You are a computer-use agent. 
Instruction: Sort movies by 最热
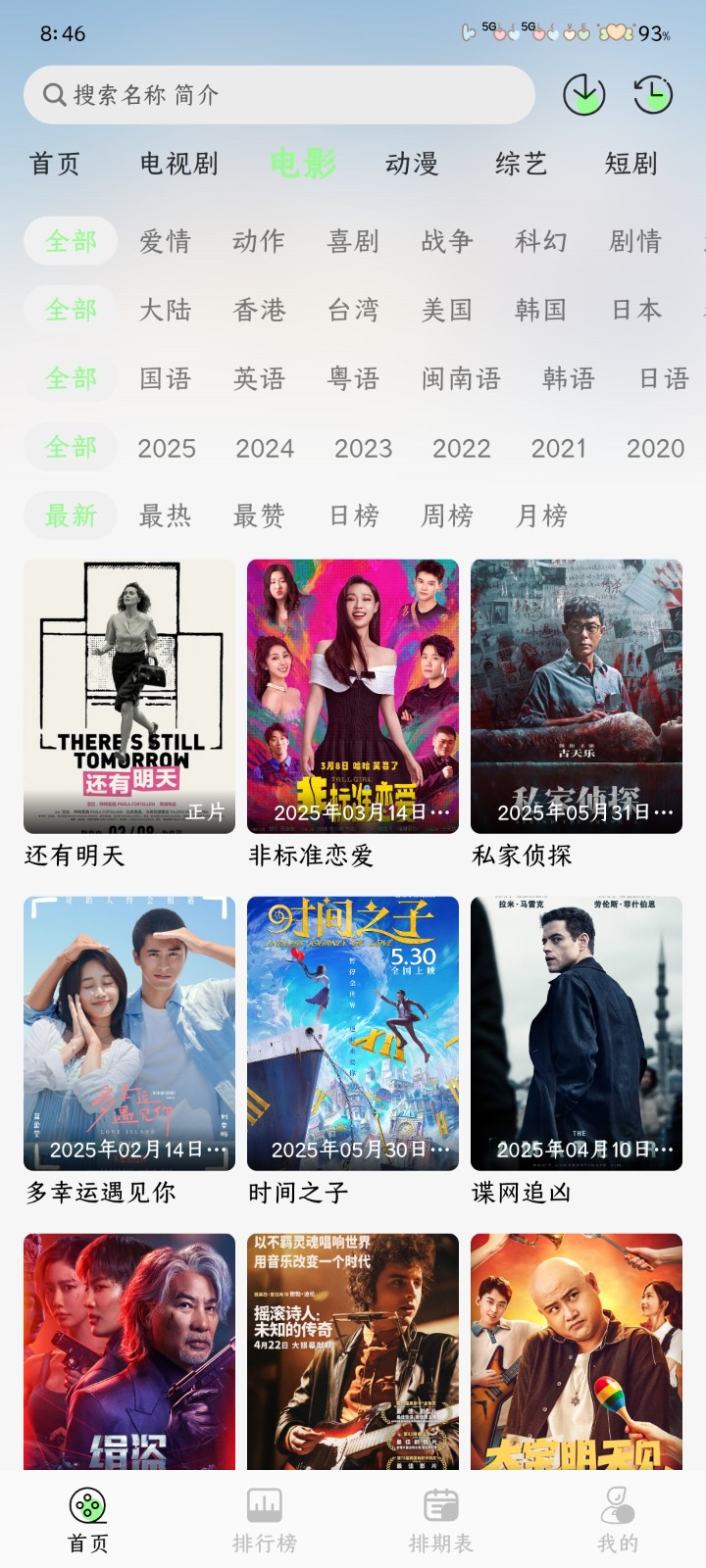tap(165, 515)
